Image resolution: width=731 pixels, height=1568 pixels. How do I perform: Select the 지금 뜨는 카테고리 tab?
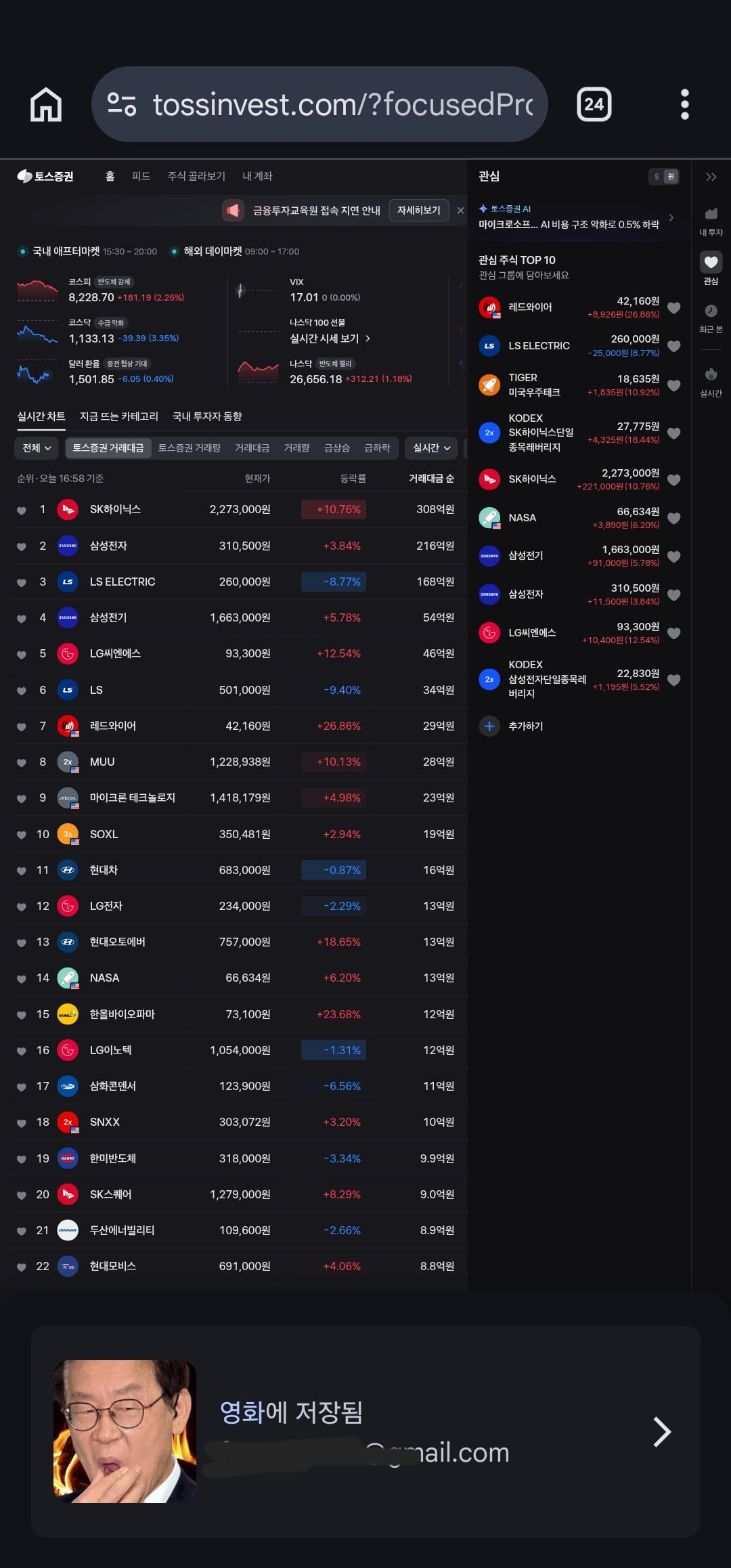coord(119,416)
